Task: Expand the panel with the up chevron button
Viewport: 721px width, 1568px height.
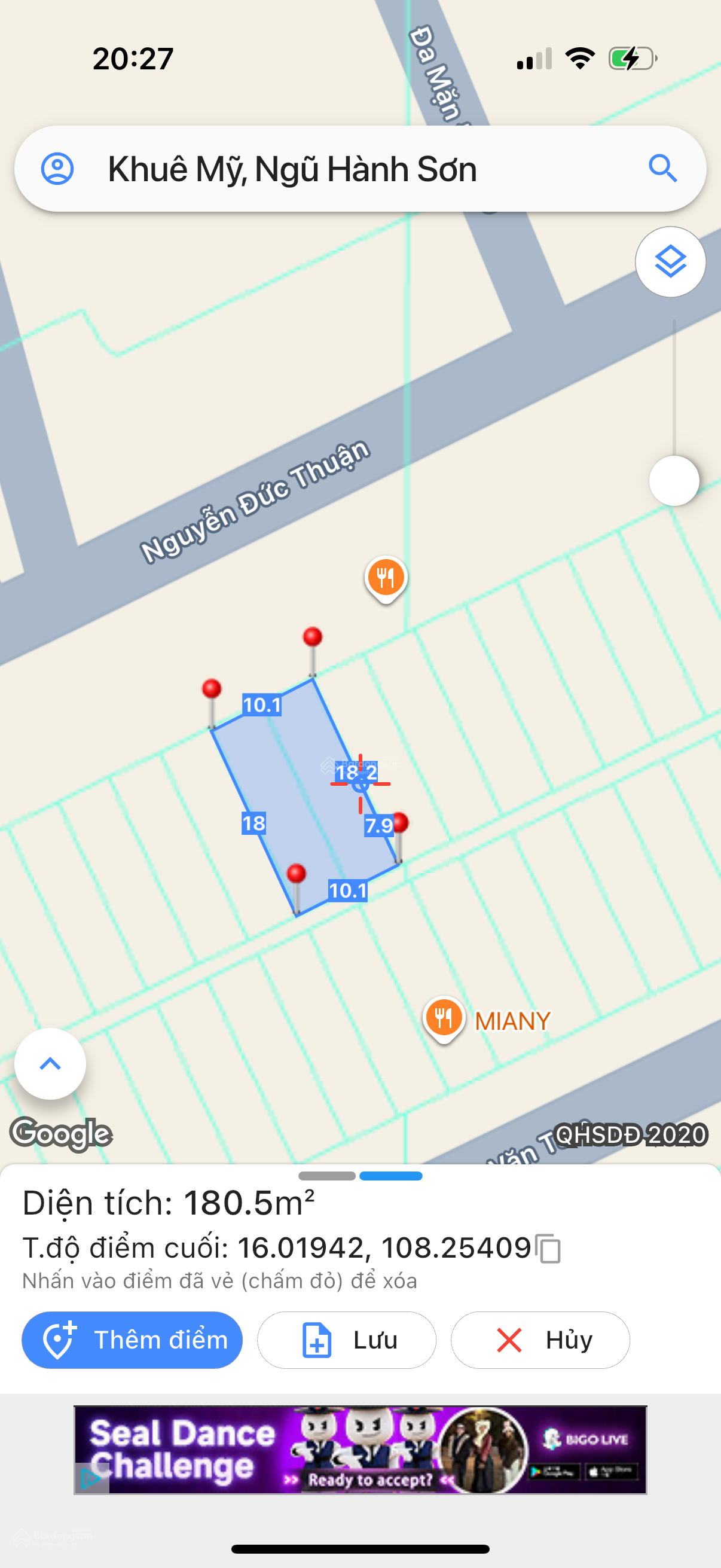Action: point(50,1063)
